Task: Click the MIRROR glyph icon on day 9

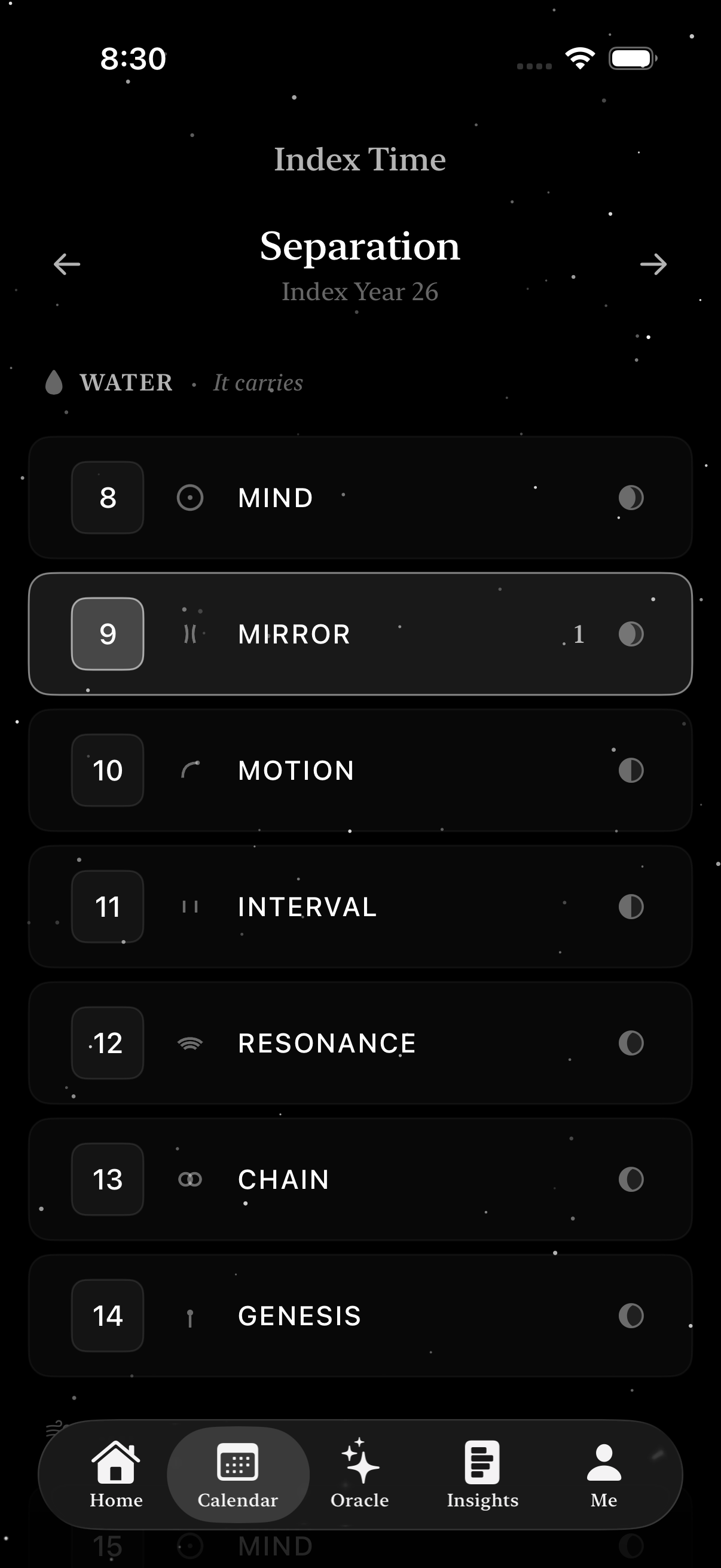Action: tap(190, 634)
